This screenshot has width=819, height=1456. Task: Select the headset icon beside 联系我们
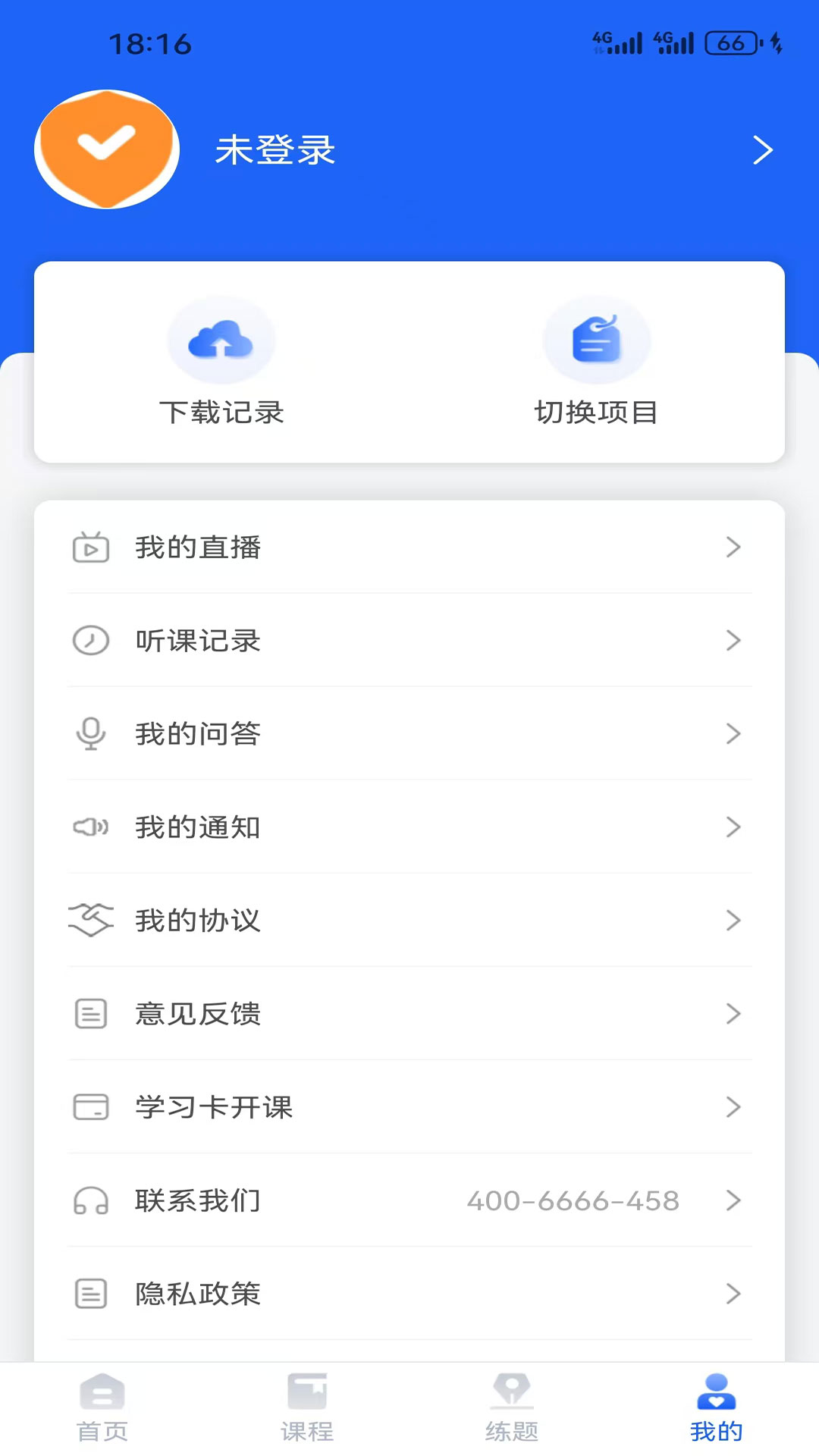91,1200
